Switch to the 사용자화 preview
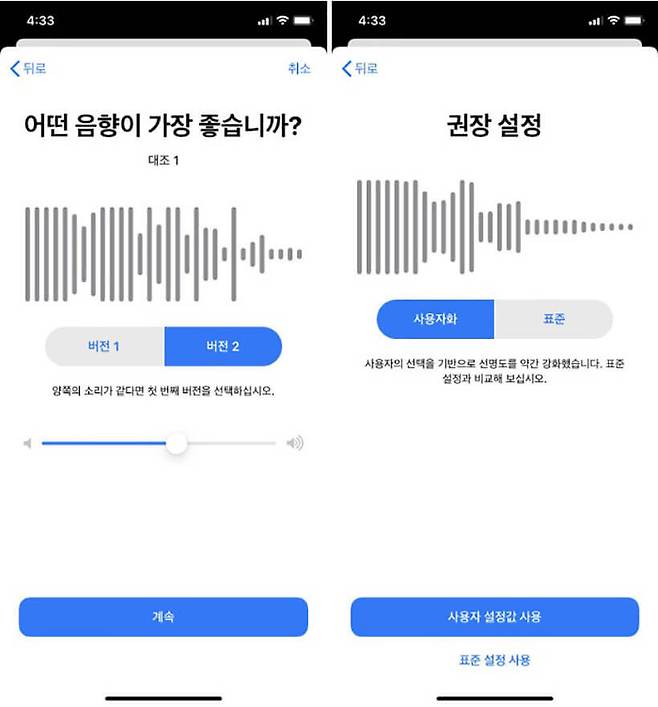 point(435,319)
